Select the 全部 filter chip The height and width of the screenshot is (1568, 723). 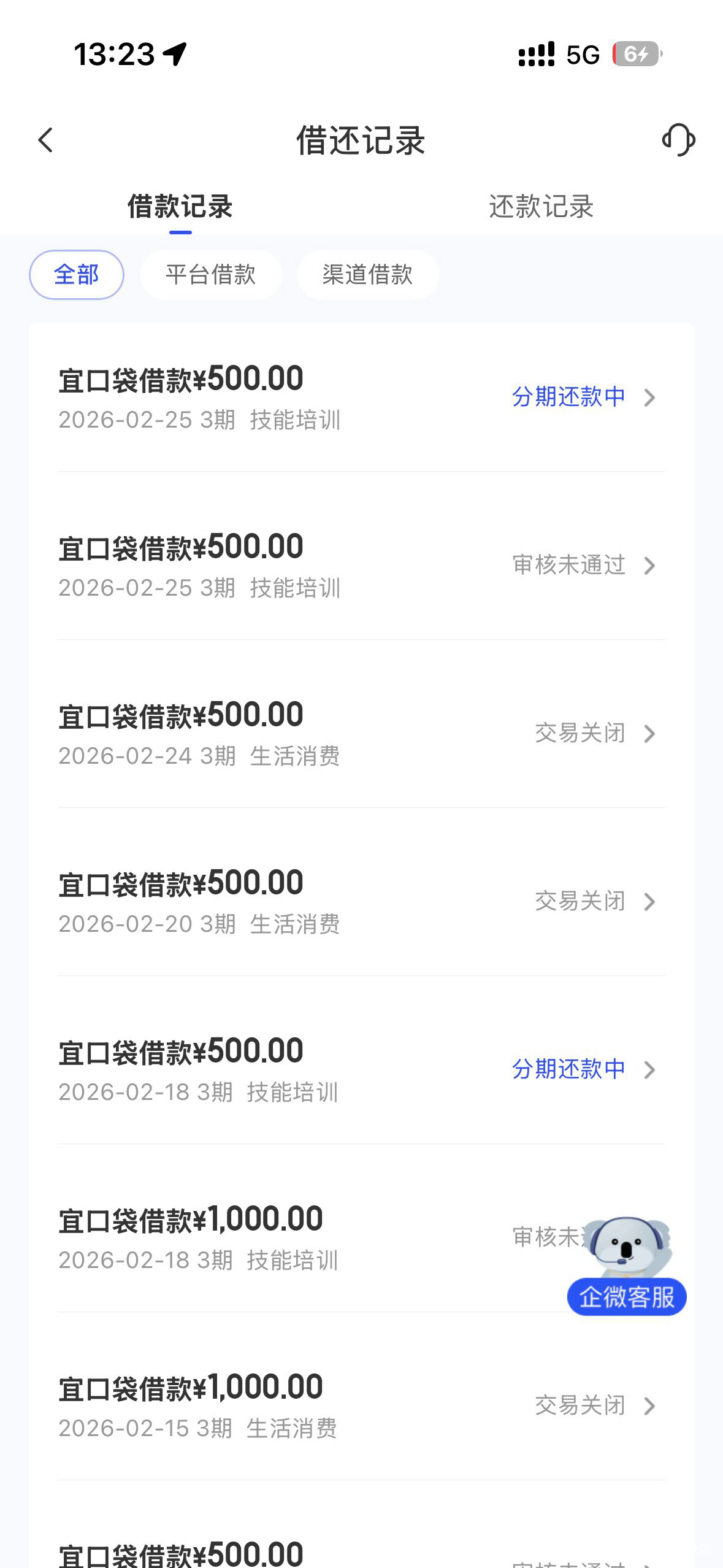[77, 275]
